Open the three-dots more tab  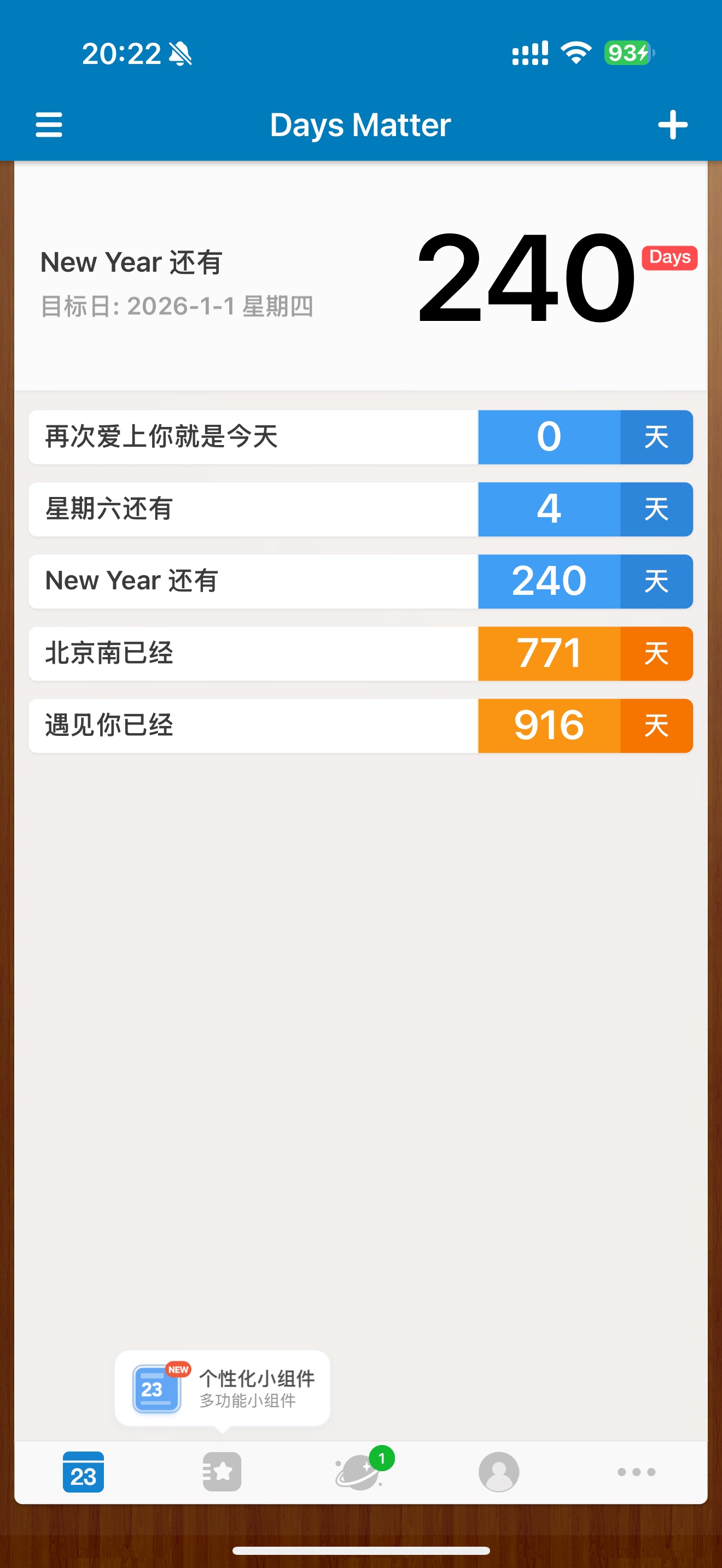click(x=637, y=1472)
